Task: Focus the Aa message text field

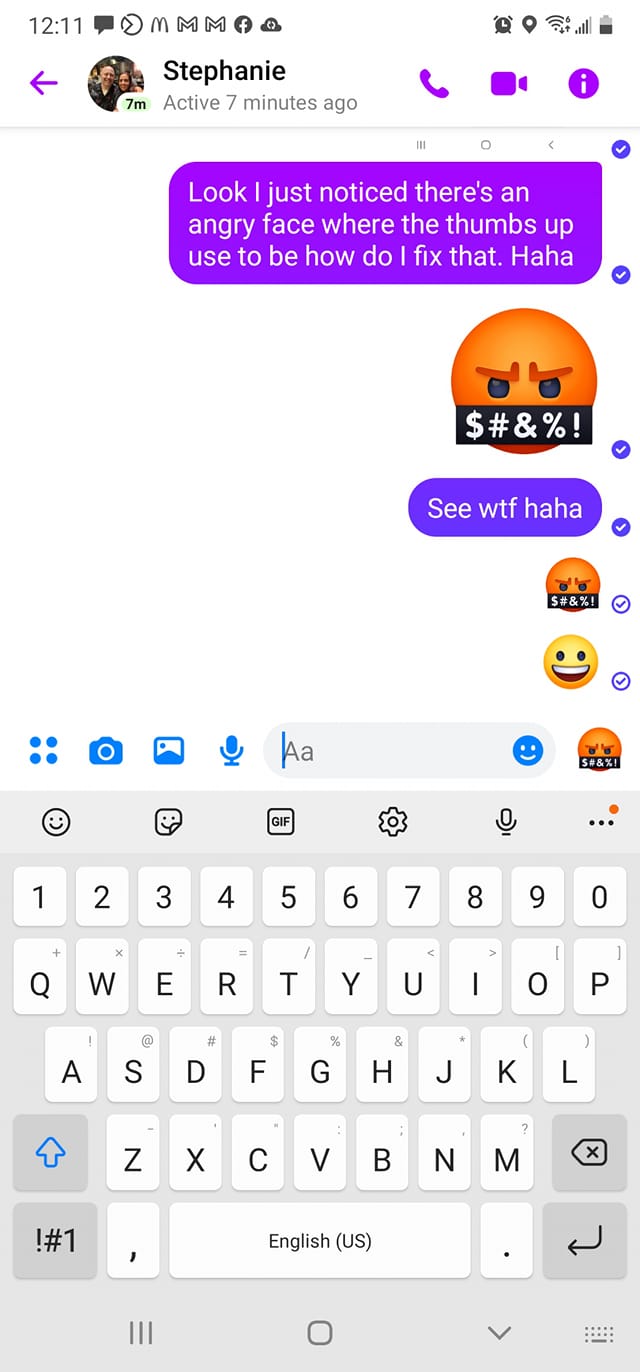Action: coord(390,750)
